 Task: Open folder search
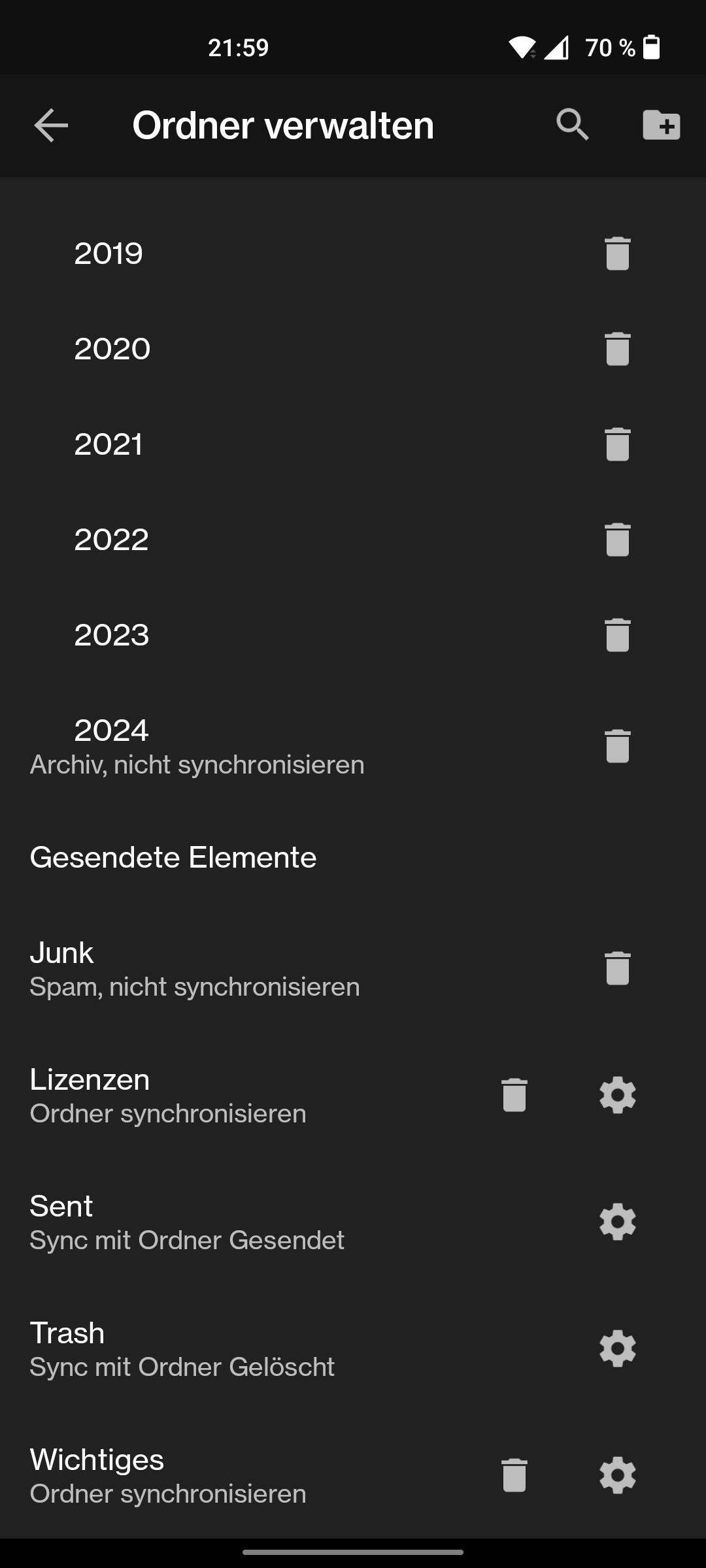[573, 125]
